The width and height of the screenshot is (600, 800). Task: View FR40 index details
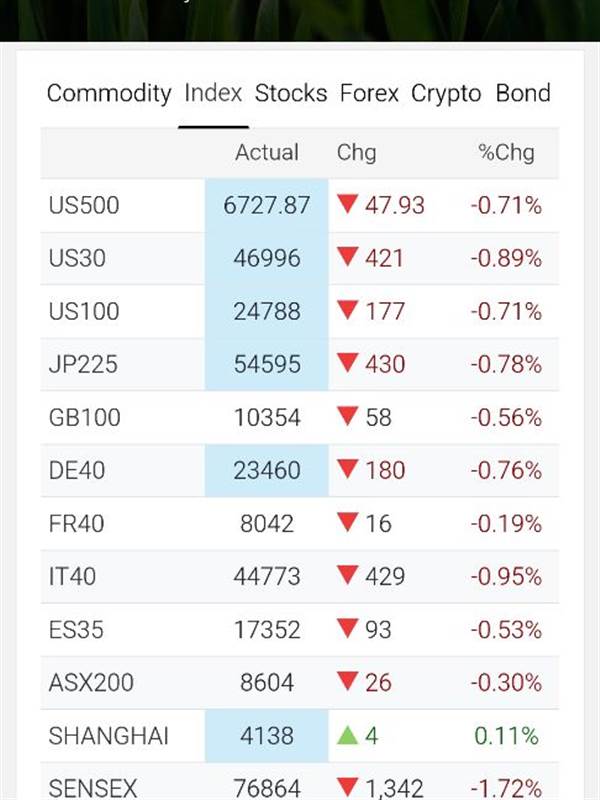(76, 524)
